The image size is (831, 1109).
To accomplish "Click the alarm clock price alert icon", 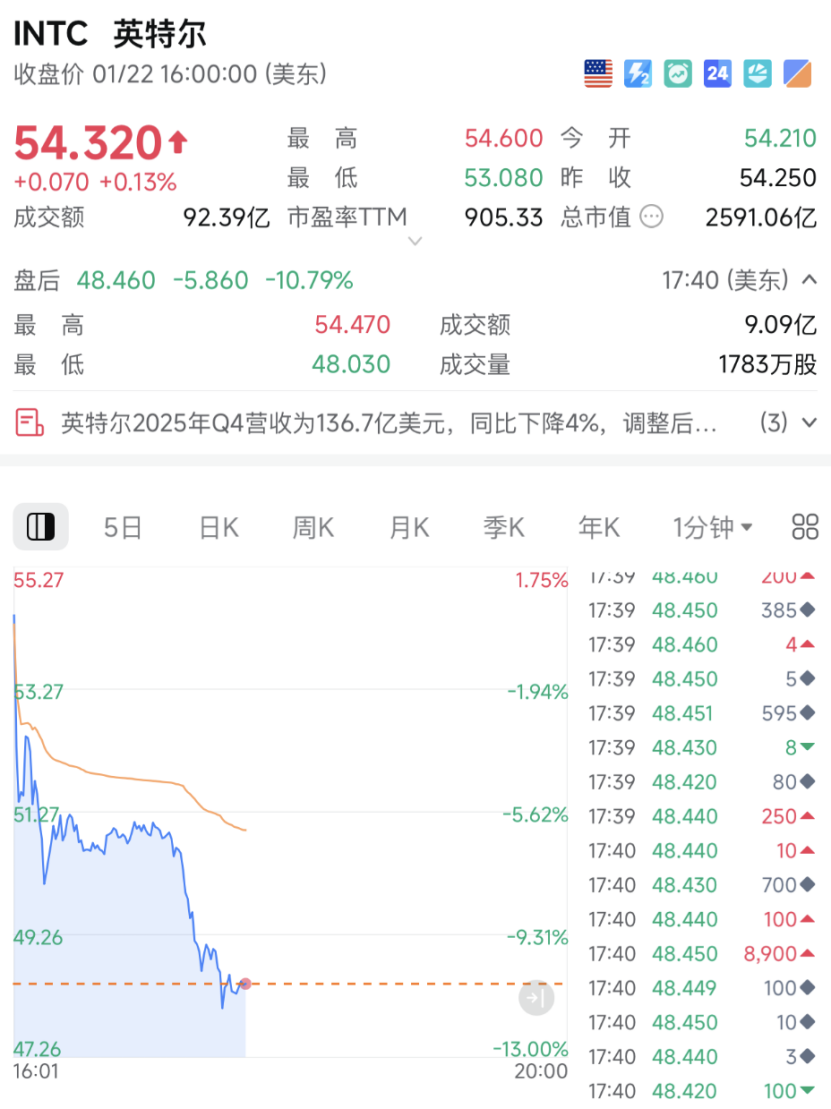I will [x=678, y=73].
